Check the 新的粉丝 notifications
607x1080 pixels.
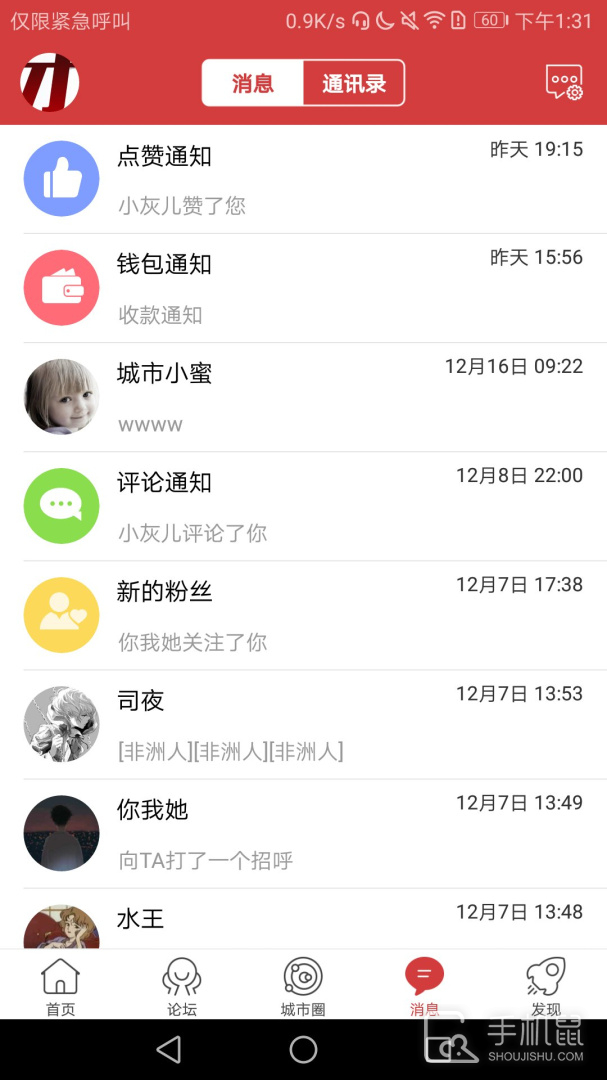303,615
